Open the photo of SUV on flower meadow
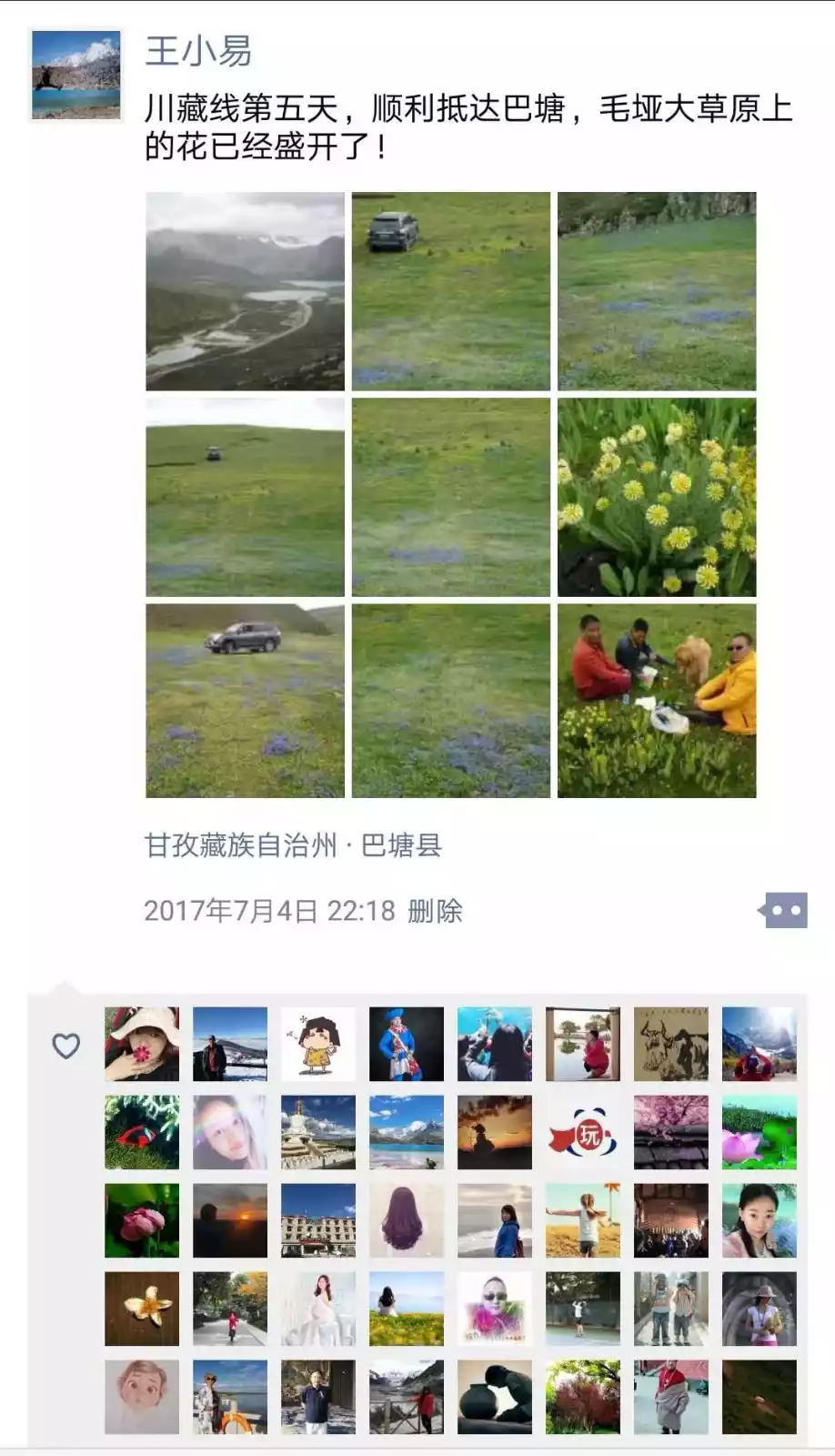The height and width of the screenshot is (1456, 835). pos(246,701)
